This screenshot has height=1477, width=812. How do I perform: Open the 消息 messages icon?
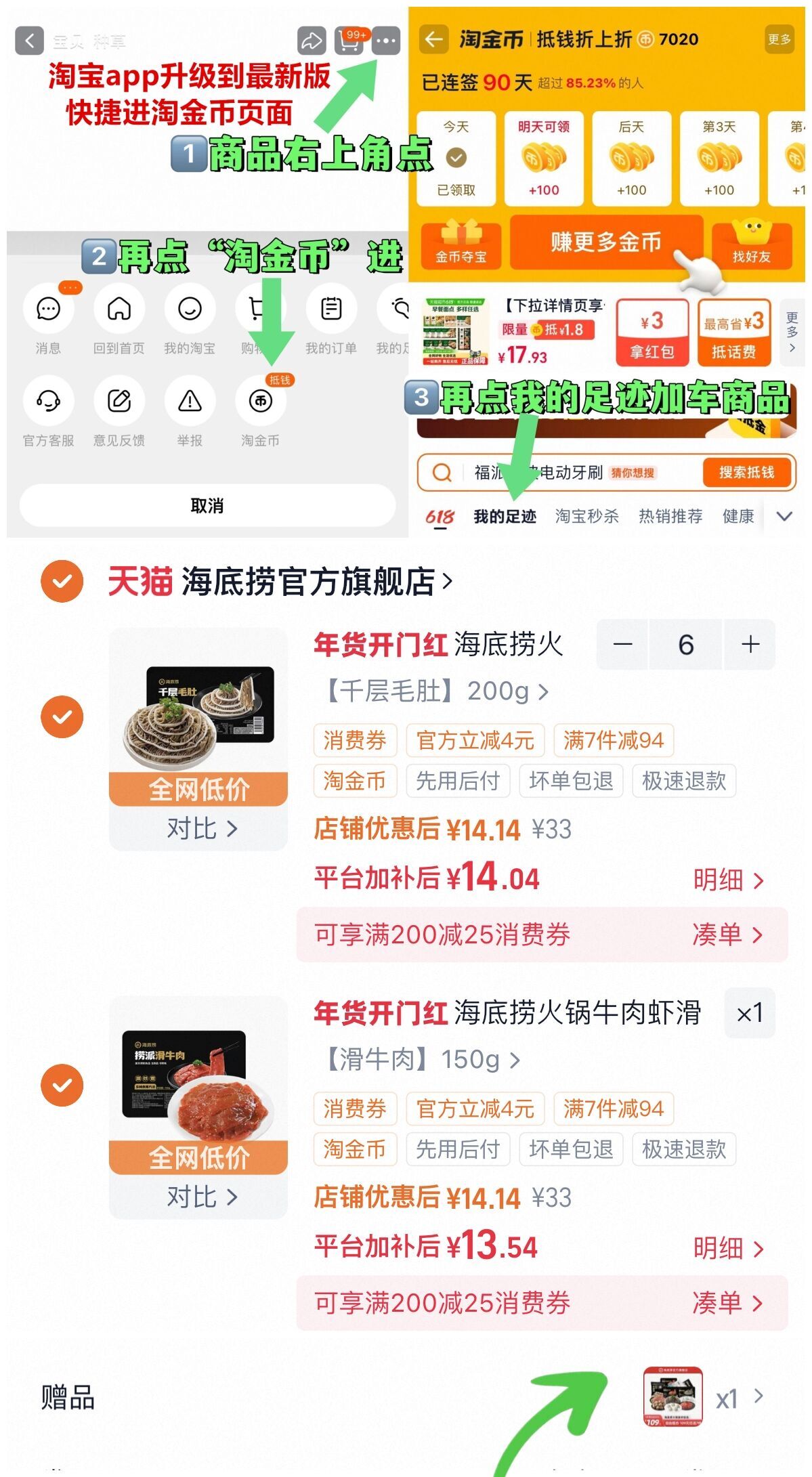48,308
